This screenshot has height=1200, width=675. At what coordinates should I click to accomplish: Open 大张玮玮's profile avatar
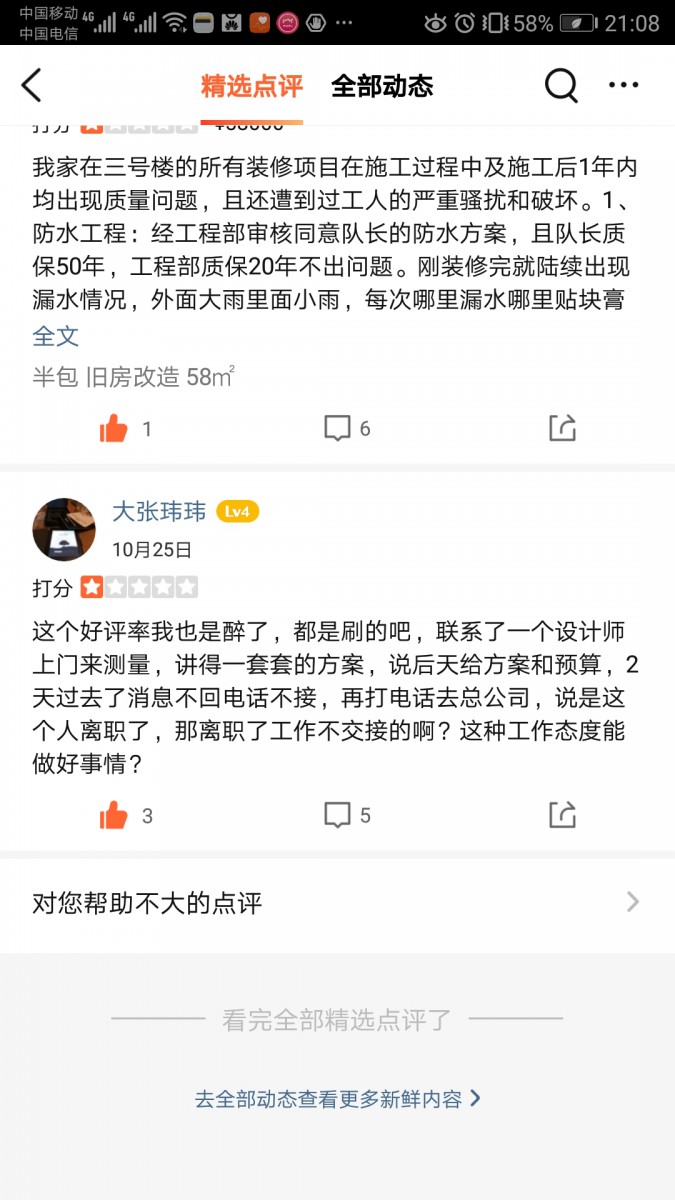64,529
